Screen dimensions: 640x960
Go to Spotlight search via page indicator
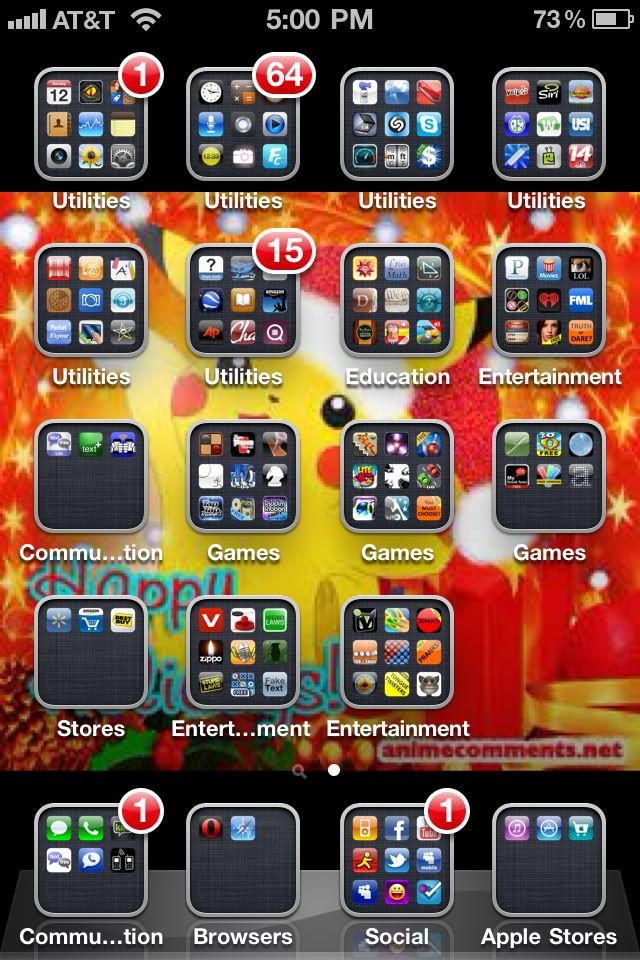299,771
